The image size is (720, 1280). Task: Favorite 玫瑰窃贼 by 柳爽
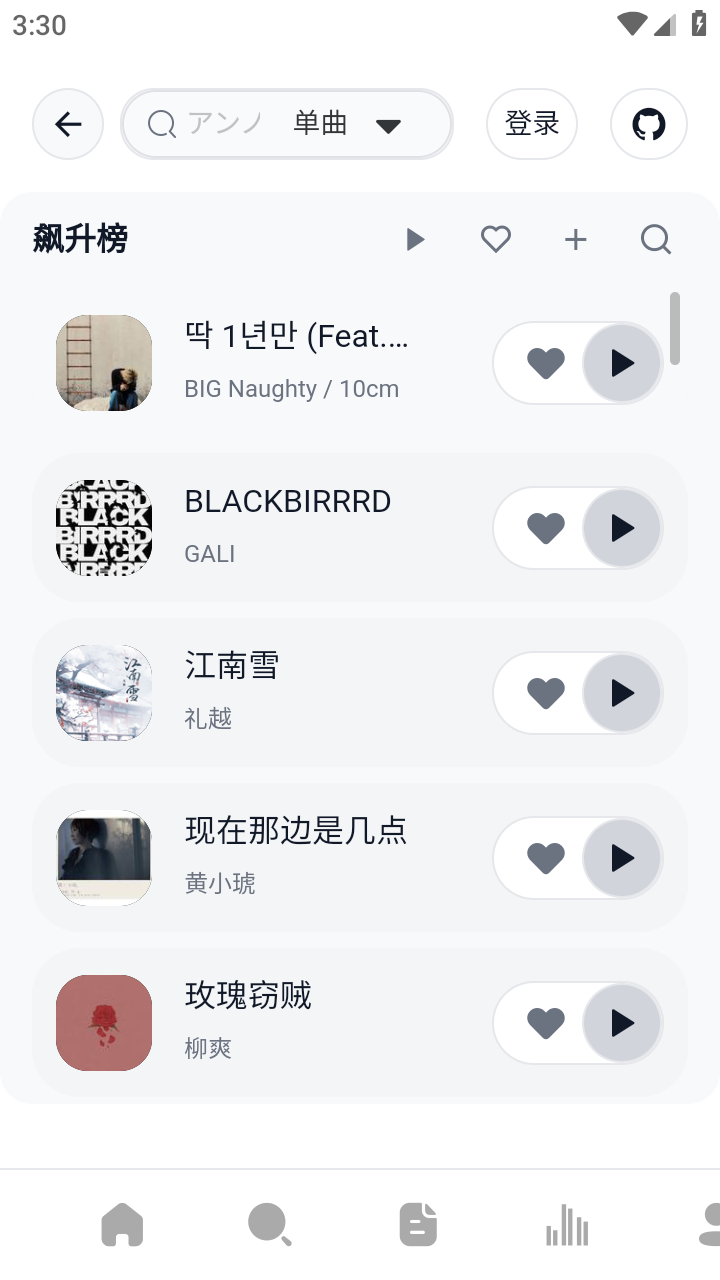click(x=545, y=1022)
